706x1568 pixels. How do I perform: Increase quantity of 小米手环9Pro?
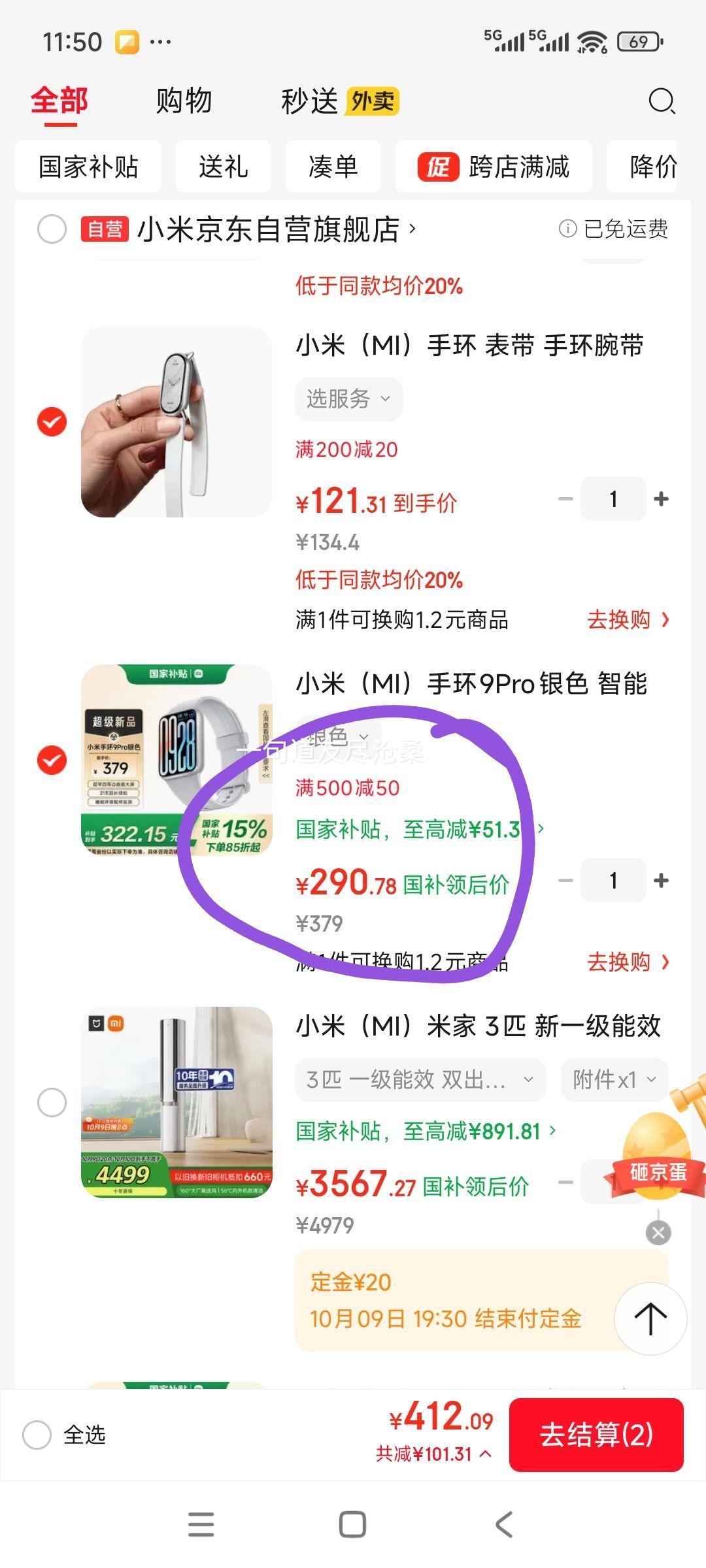click(661, 881)
